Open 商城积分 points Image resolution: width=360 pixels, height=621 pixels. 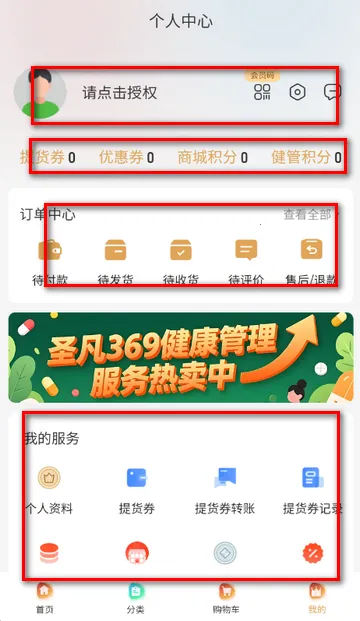click(213, 157)
